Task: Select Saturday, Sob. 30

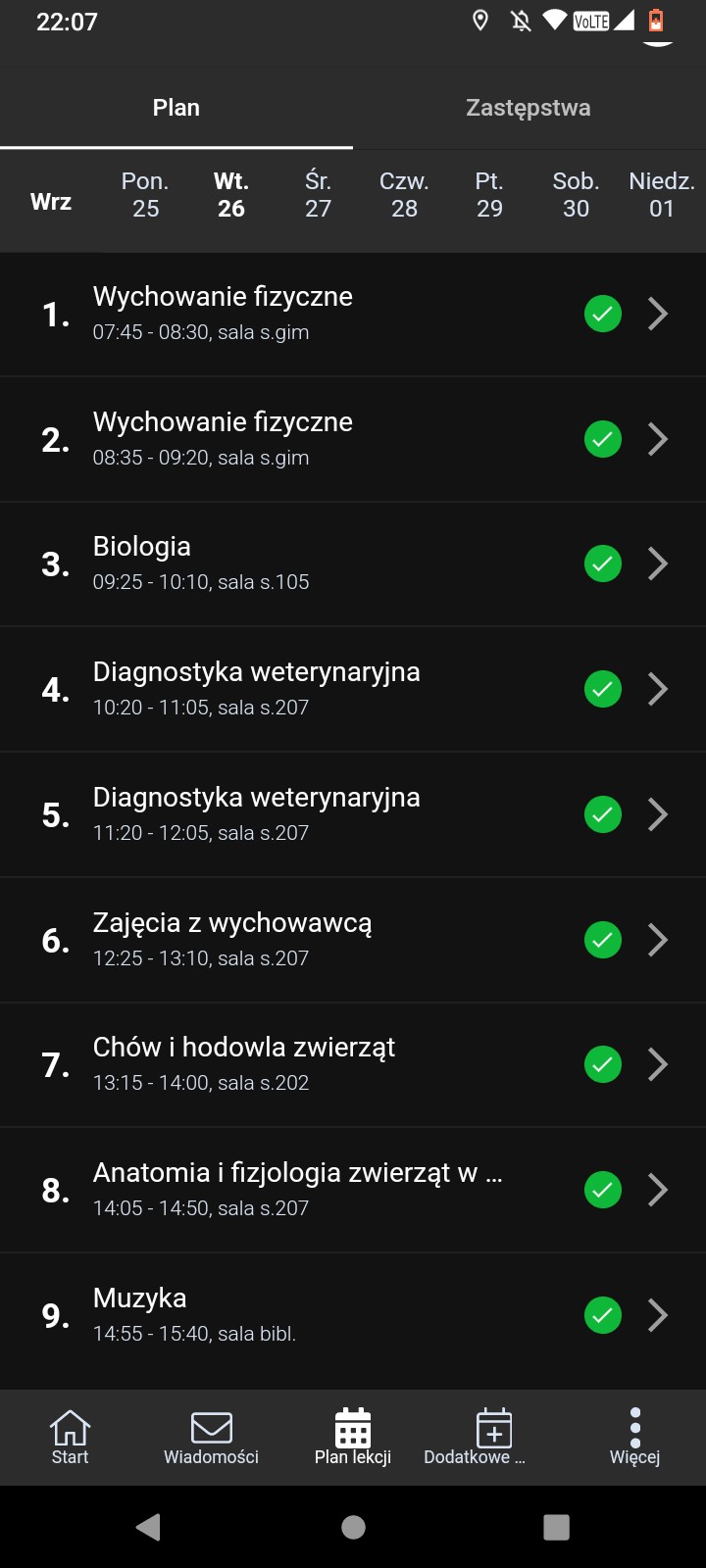Action: [x=576, y=195]
